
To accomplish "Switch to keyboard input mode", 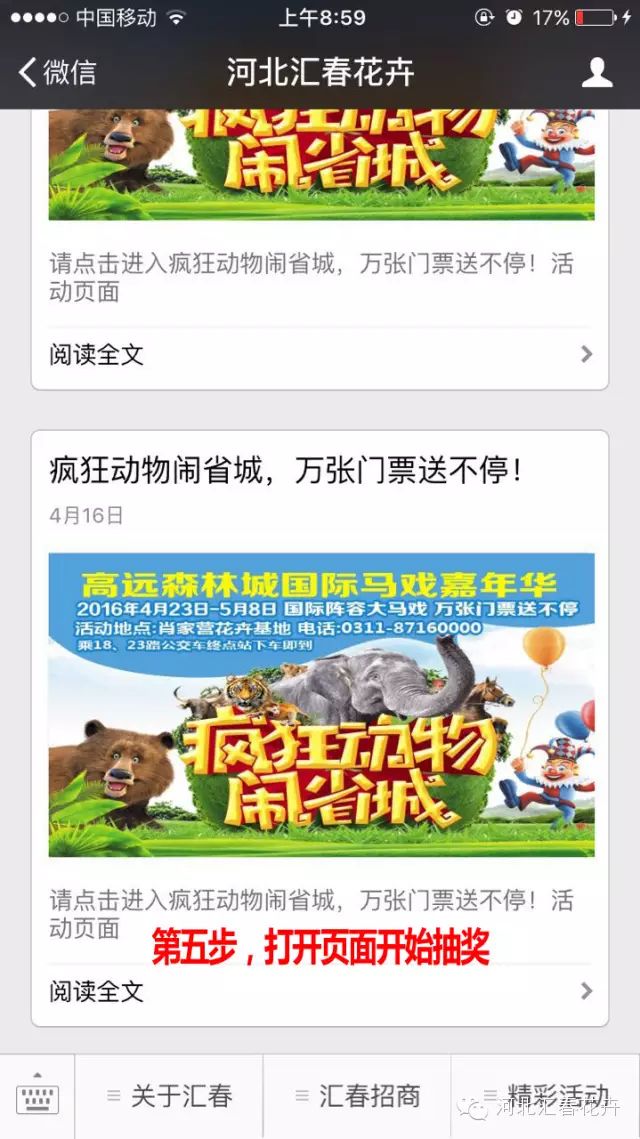I will (x=38, y=1096).
